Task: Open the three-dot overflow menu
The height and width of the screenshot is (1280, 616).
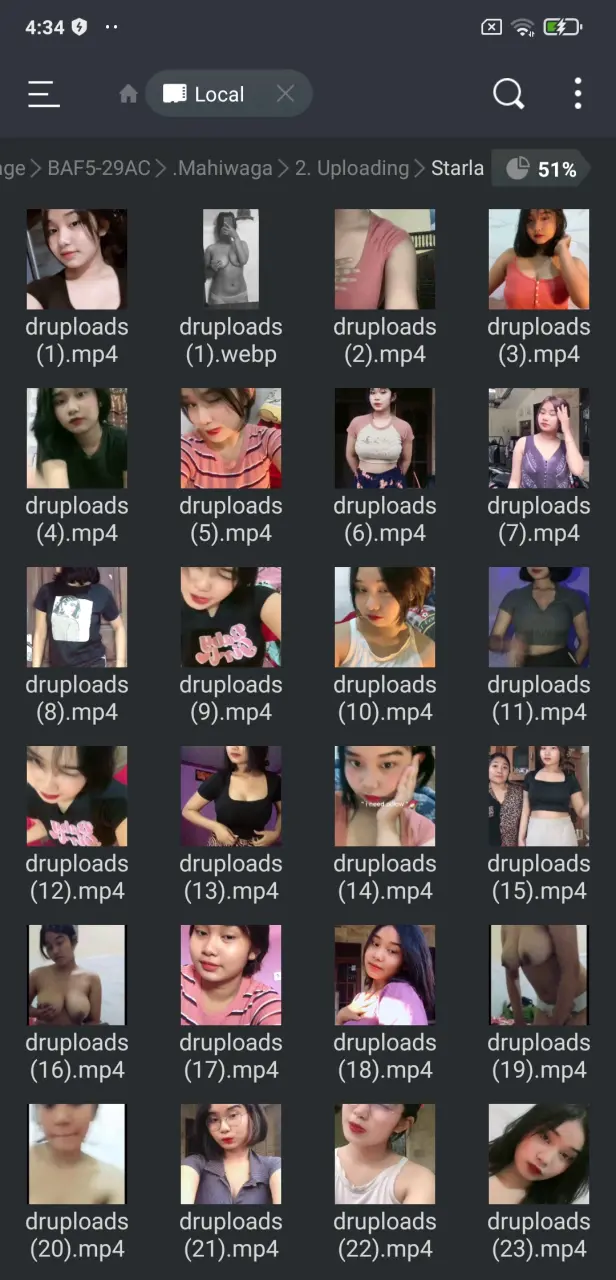Action: click(578, 94)
